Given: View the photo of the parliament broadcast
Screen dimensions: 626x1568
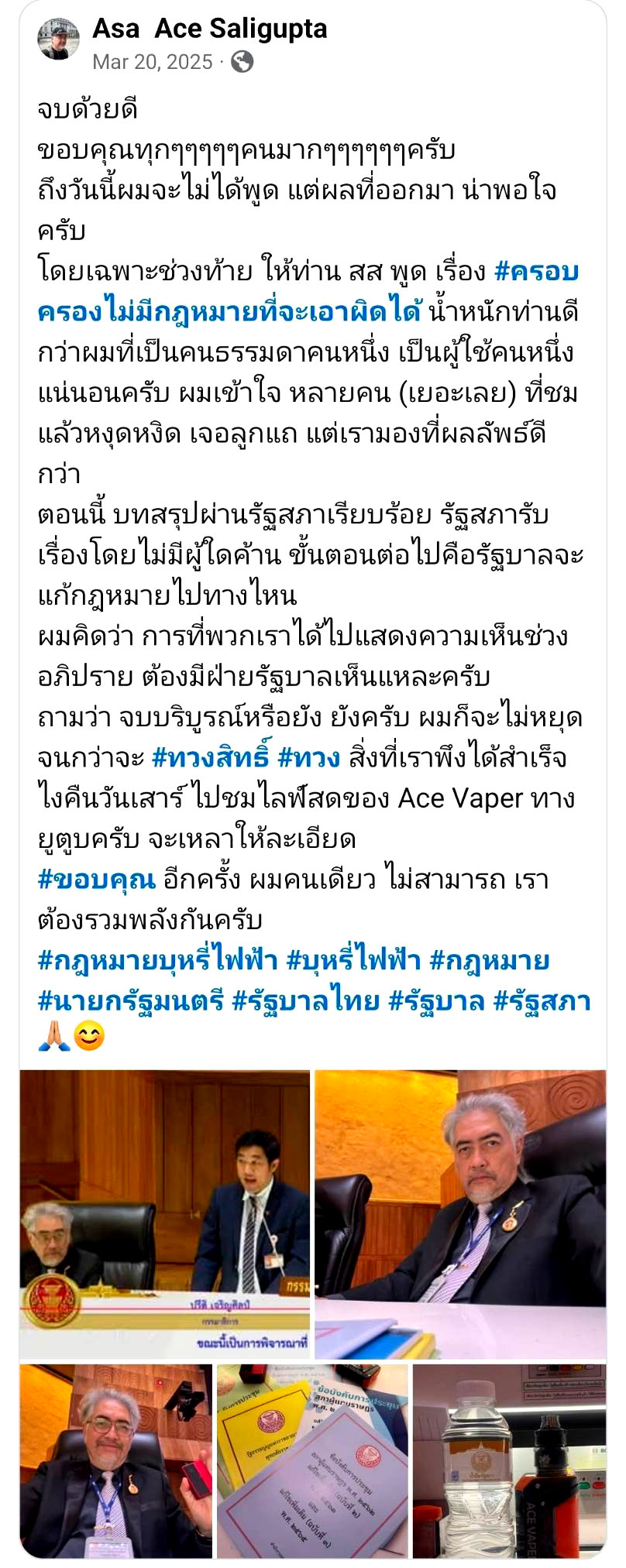Looking at the screenshot, I should pos(164,1213).
